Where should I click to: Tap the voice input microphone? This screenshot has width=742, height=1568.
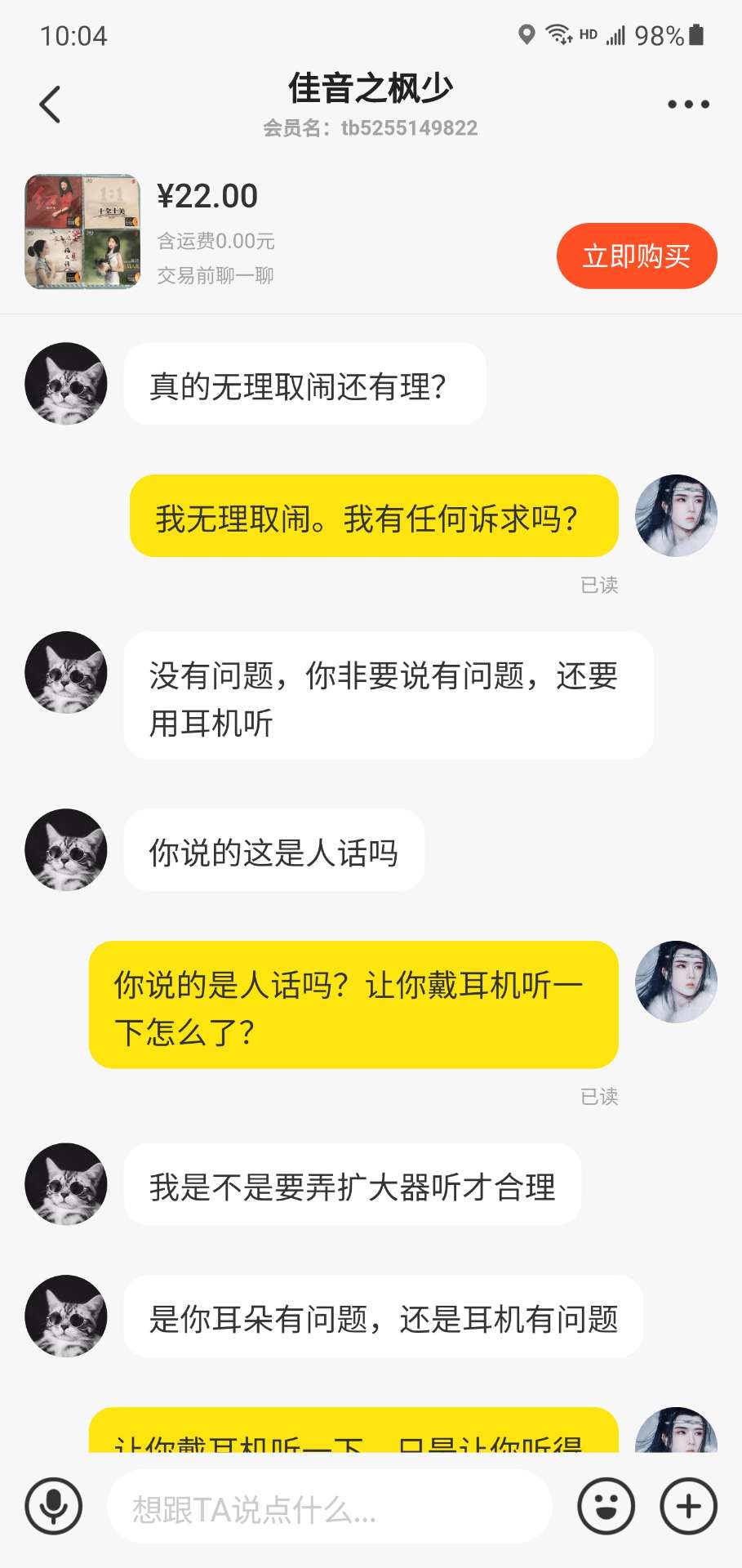click(54, 1506)
